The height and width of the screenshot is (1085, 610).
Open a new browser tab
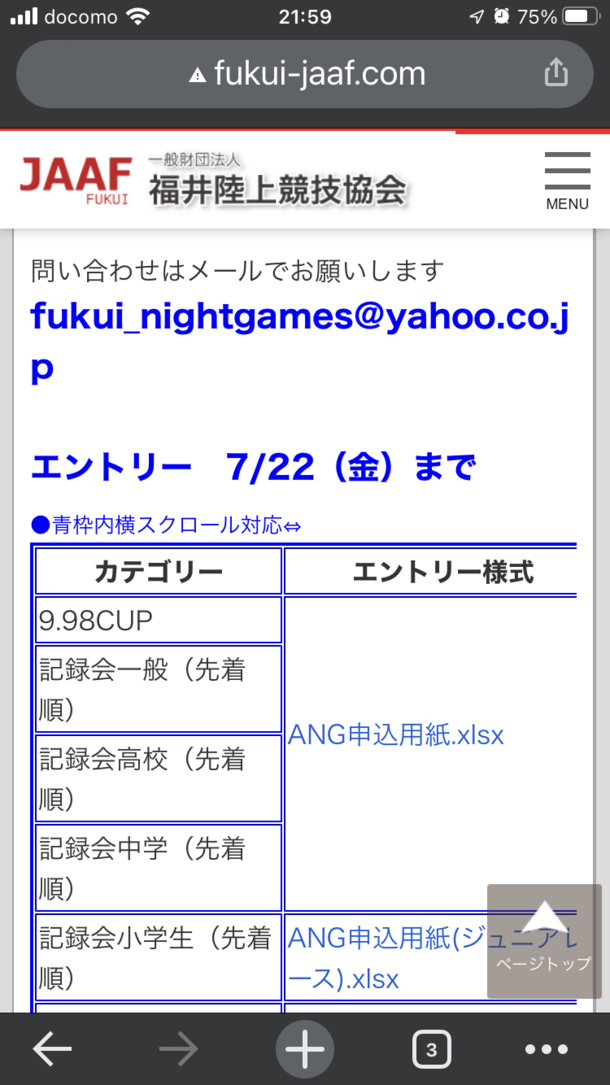point(305,1049)
